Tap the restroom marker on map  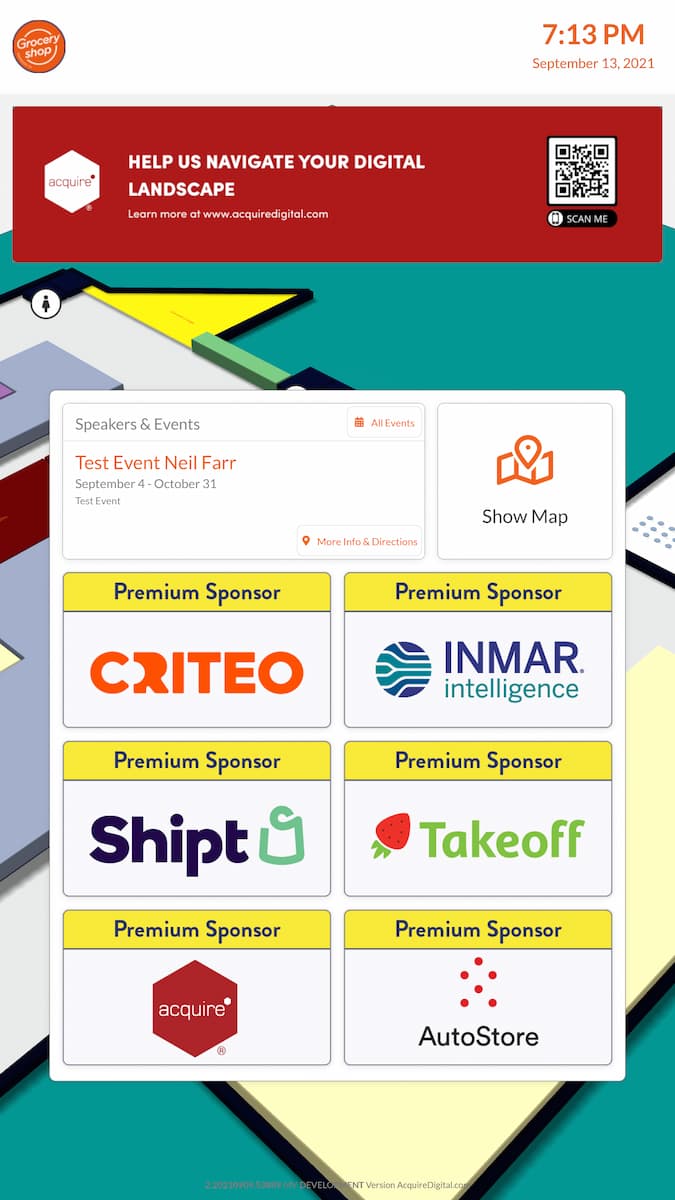click(x=46, y=302)
